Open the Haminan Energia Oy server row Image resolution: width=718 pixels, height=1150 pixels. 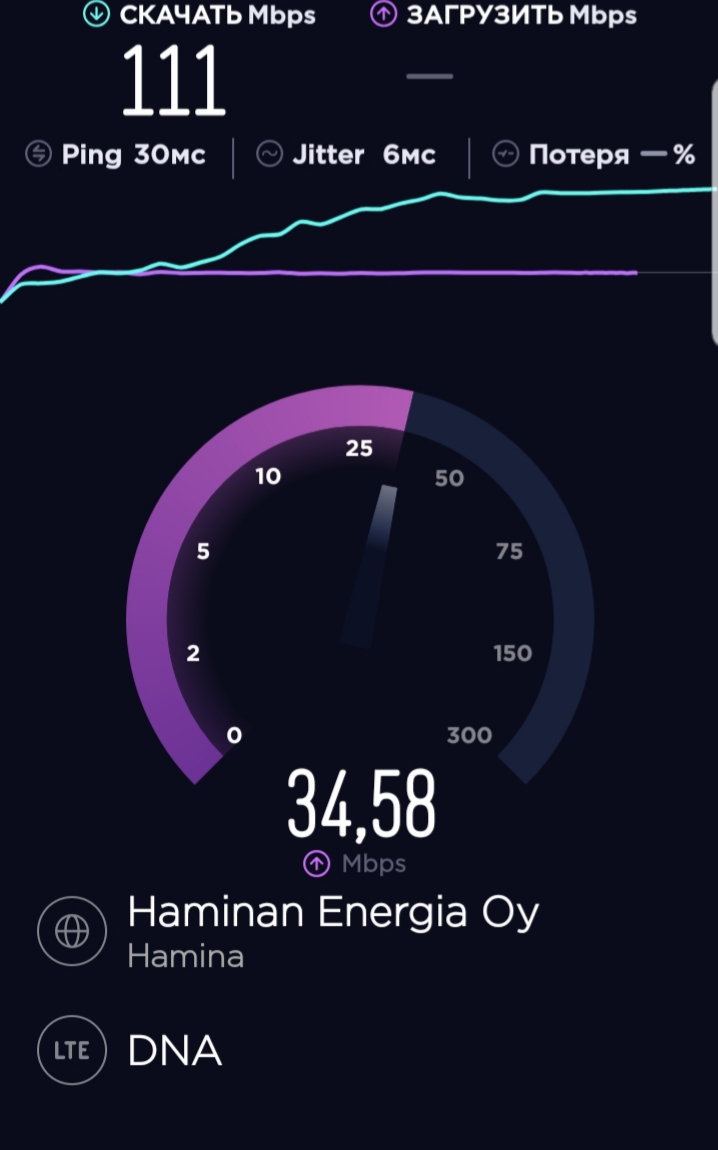(332, 930)
